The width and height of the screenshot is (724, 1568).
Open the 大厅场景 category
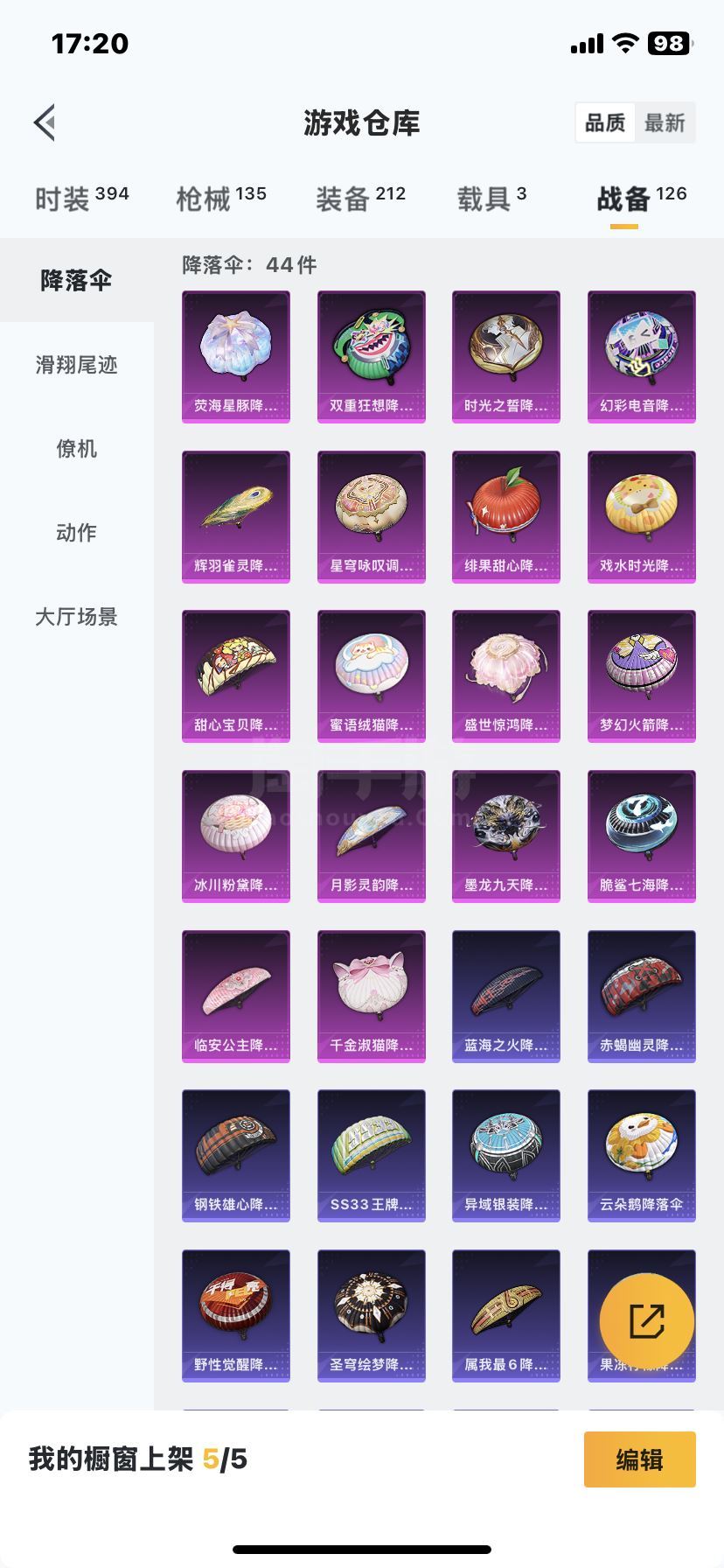(x=76, y=617)
